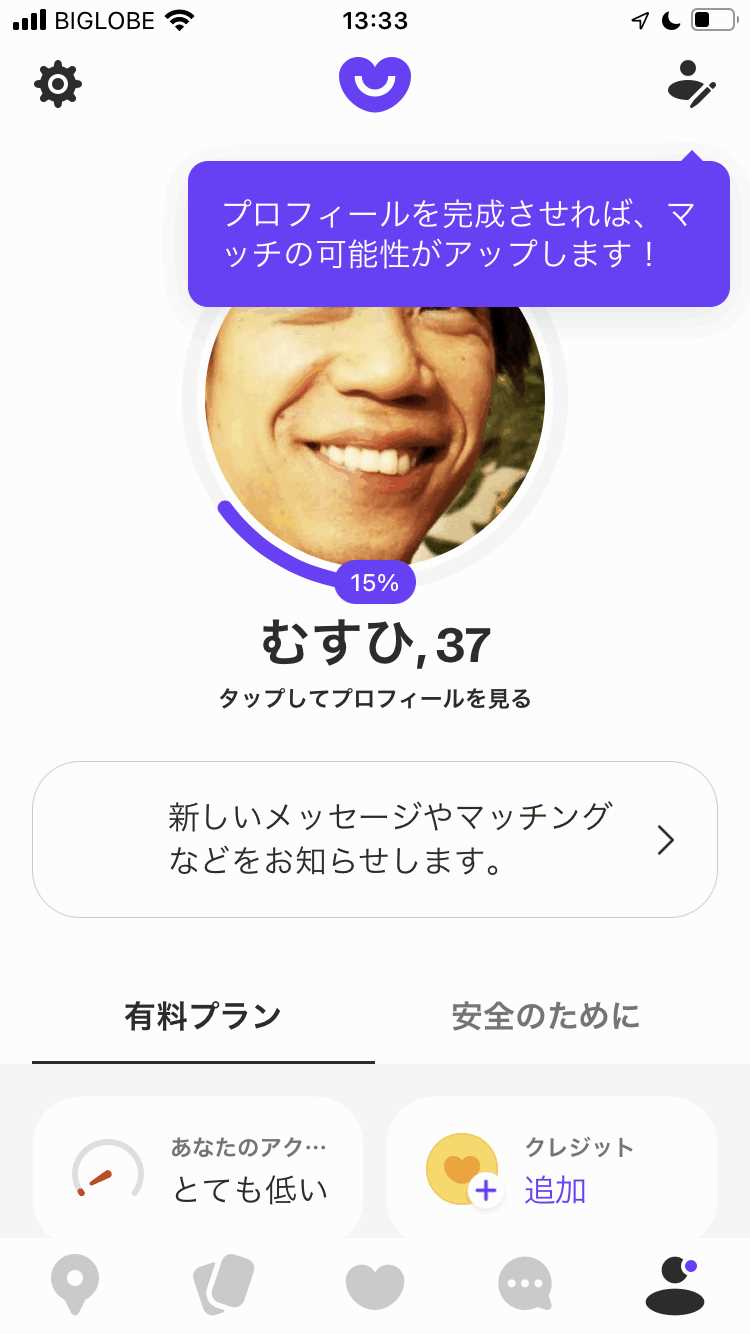Tap the credit coin icon with plus sign
This screenshot has width=750, height=1334.
(x=463, y=1168)
